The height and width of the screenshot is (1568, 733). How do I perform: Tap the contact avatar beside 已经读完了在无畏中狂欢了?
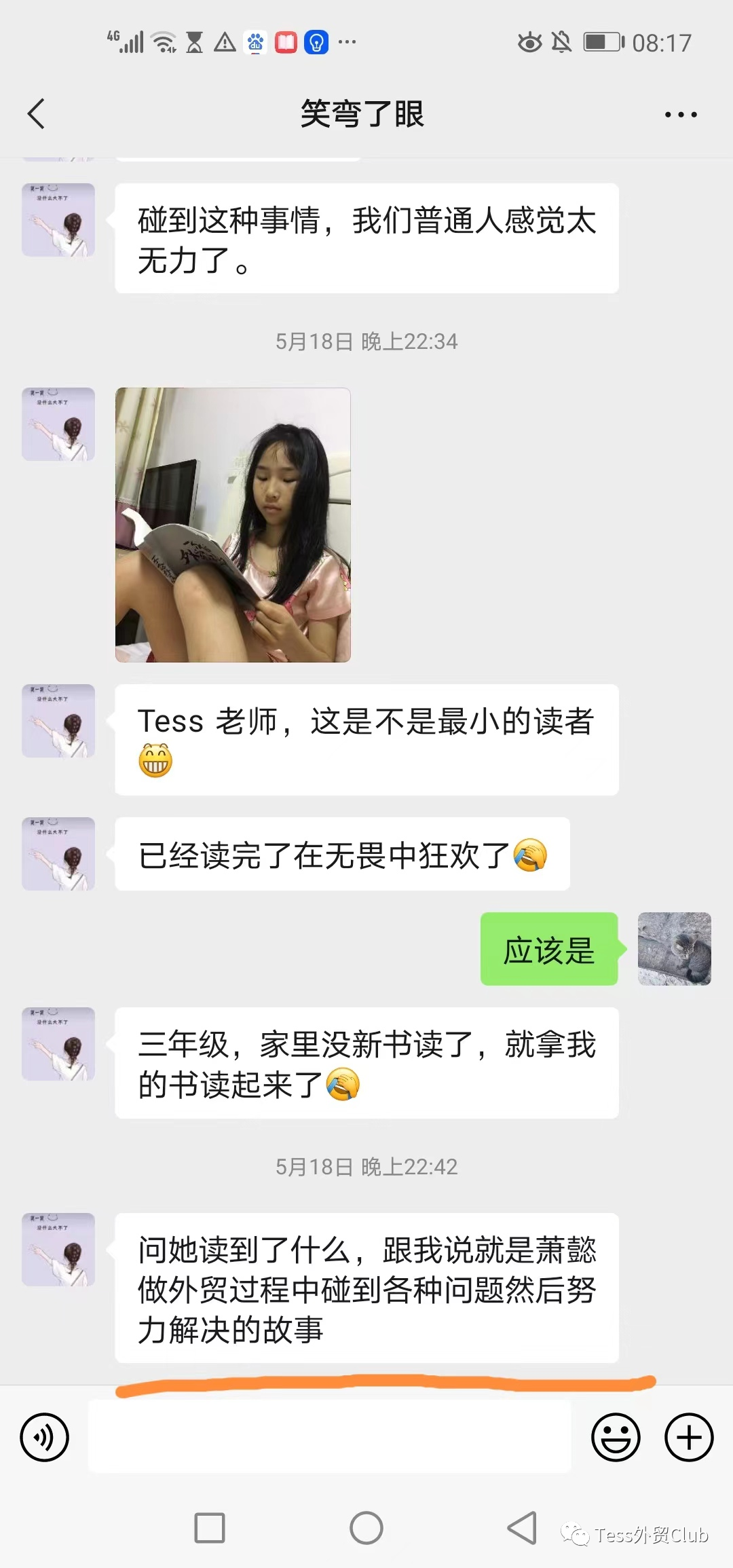coord(58,854)
